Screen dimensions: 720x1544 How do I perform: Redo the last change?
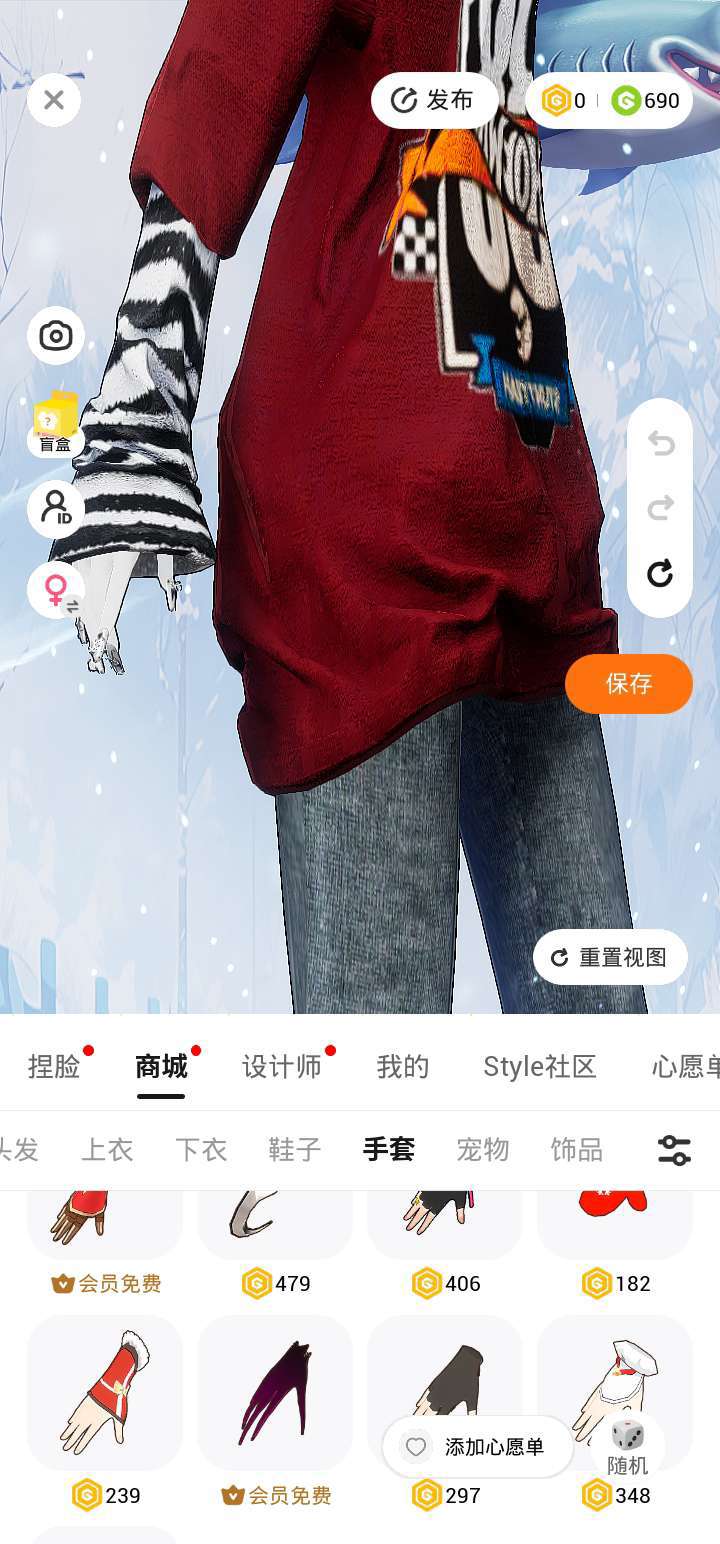point(660,508)
